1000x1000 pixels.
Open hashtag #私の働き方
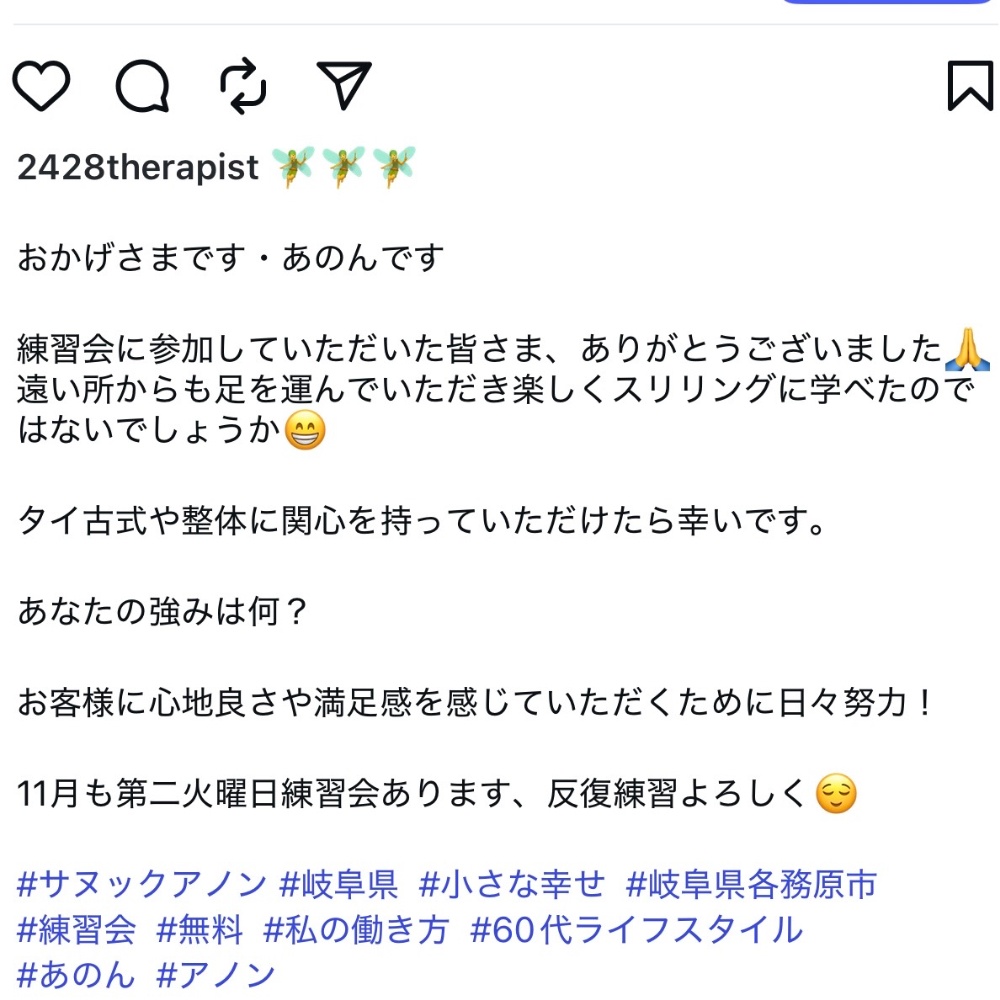tap(356, 930)
